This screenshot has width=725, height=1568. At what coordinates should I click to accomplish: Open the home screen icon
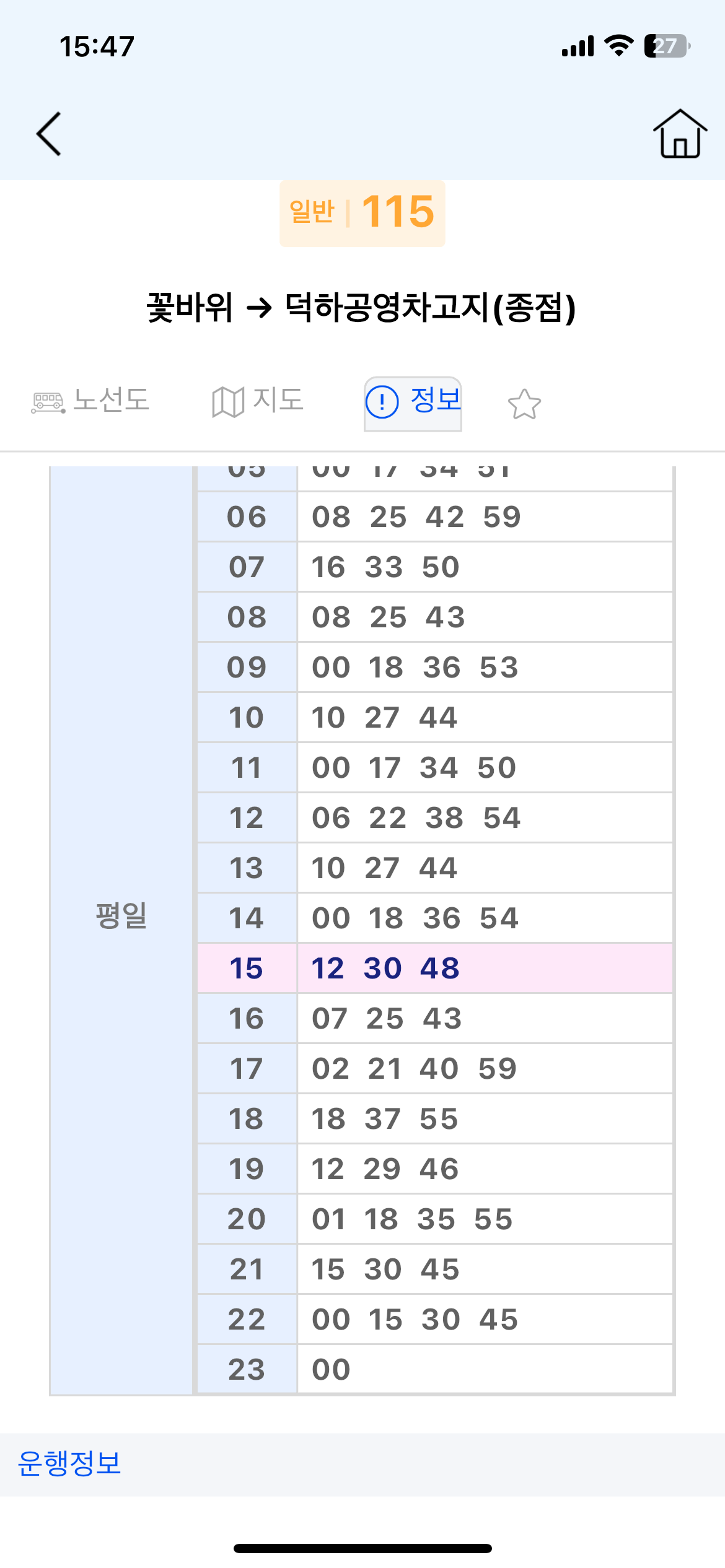coord(680,133)
